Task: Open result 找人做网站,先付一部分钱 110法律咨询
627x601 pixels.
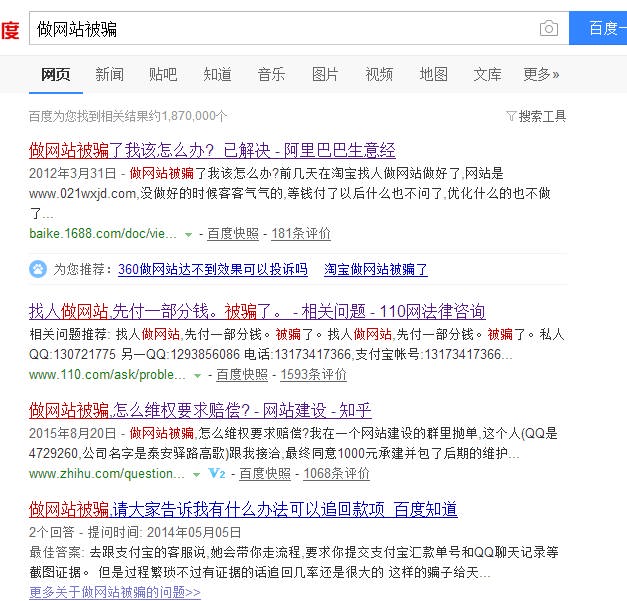Action: pos(257,311)
